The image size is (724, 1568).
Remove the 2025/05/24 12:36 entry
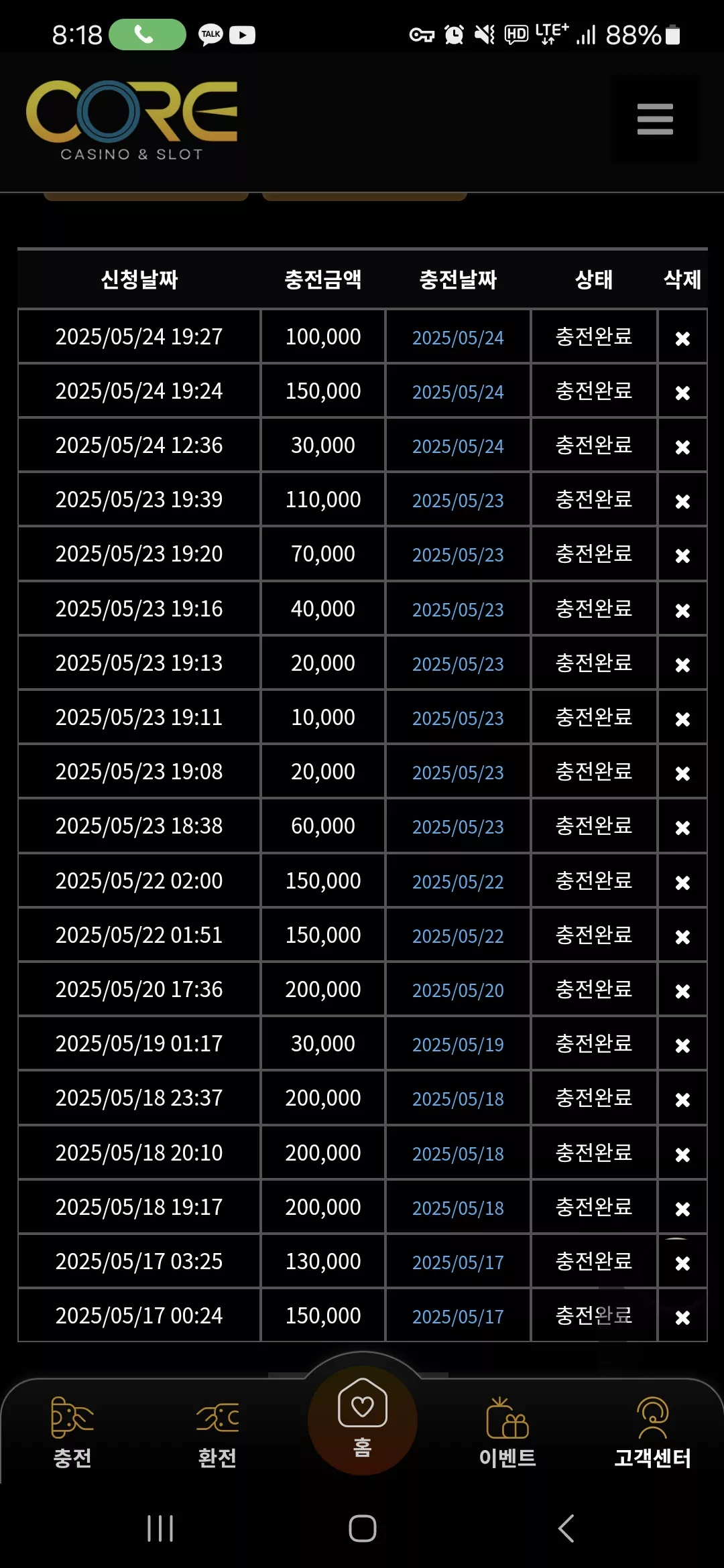[x=682, y=447]
